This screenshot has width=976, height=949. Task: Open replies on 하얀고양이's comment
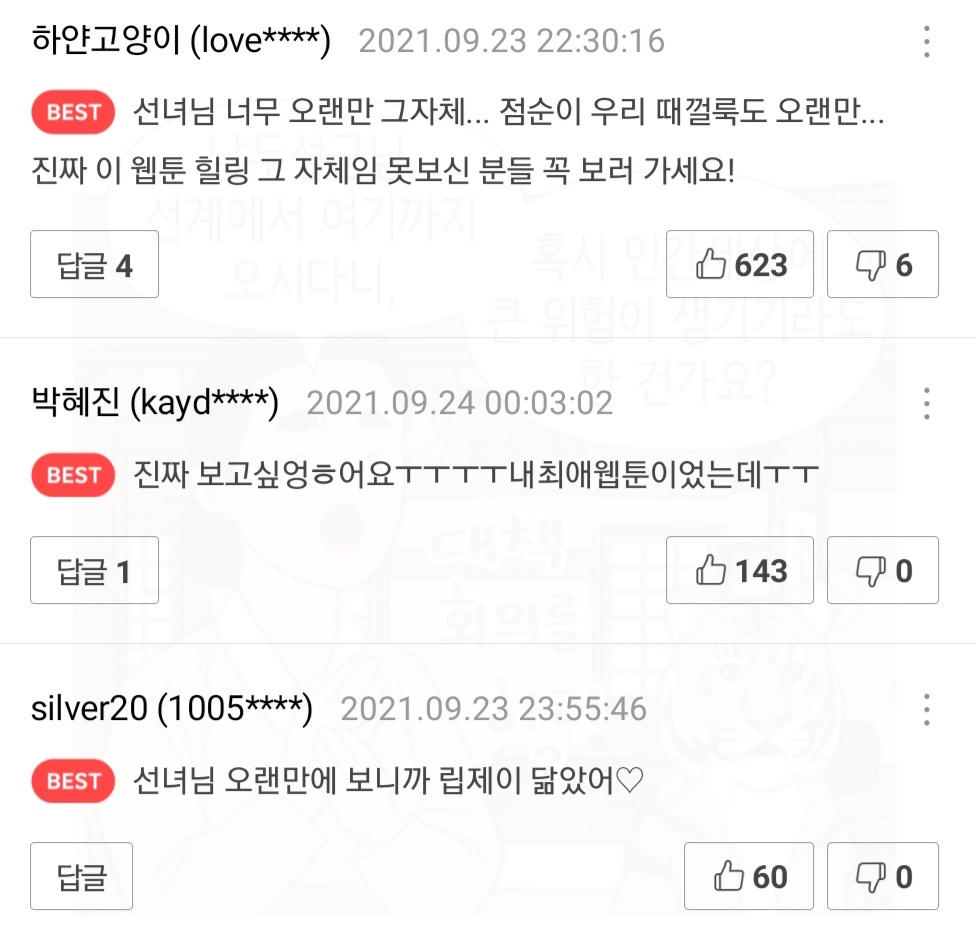(x=94, y=265)
